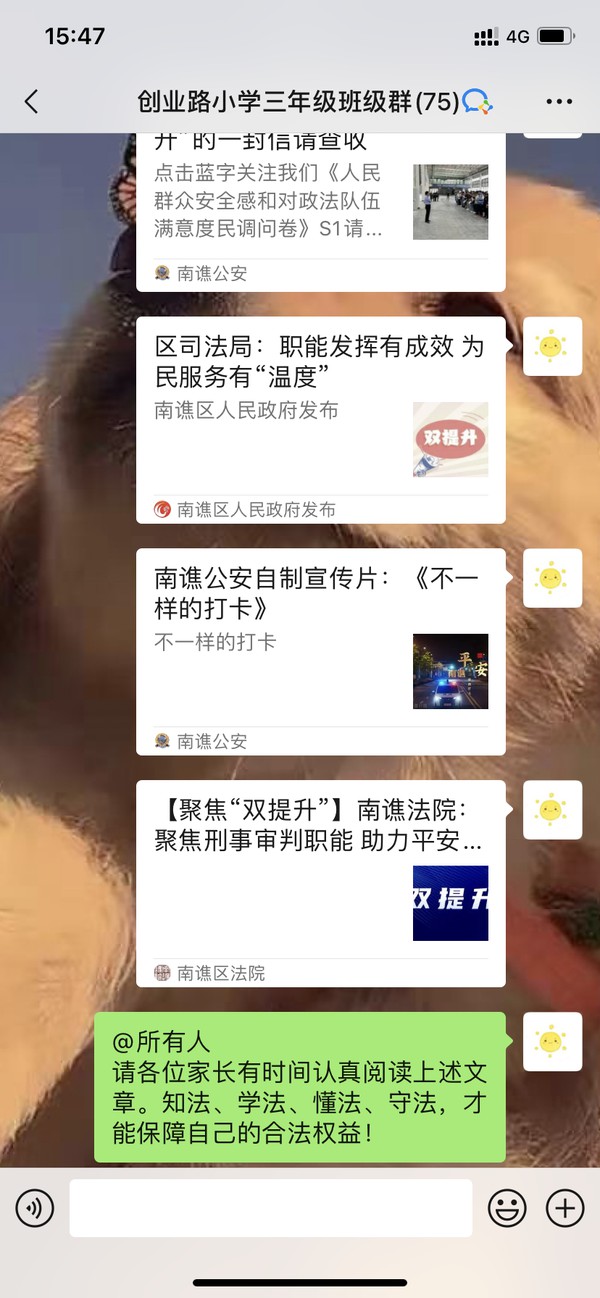Tap the message text field
The width and height of the screenshot is (600, 1298).
[x=270, y=1209]
